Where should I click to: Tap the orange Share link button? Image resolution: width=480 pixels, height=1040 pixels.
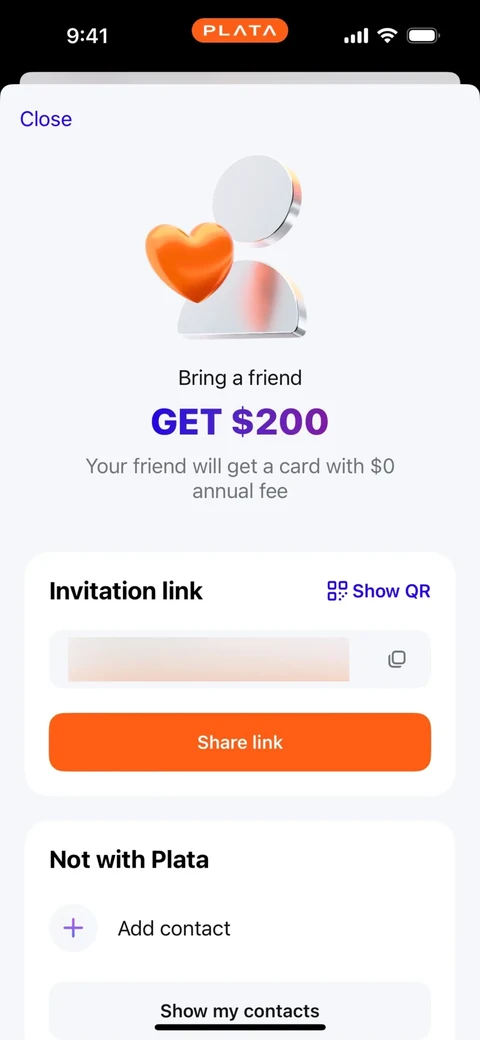240,742
